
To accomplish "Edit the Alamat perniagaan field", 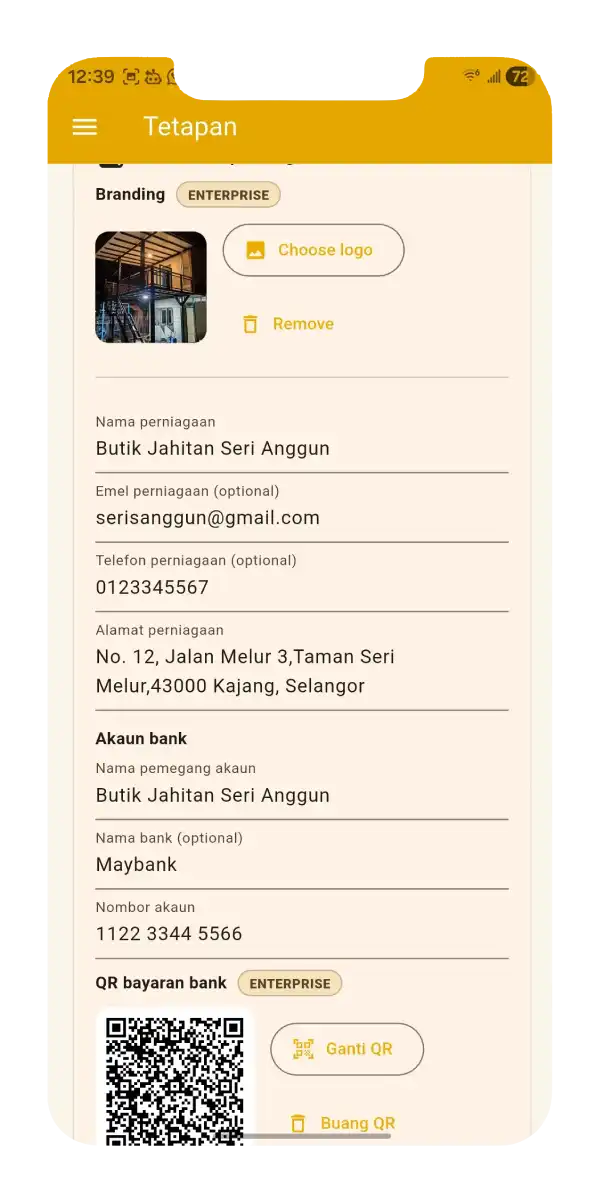I will [300, 671].
